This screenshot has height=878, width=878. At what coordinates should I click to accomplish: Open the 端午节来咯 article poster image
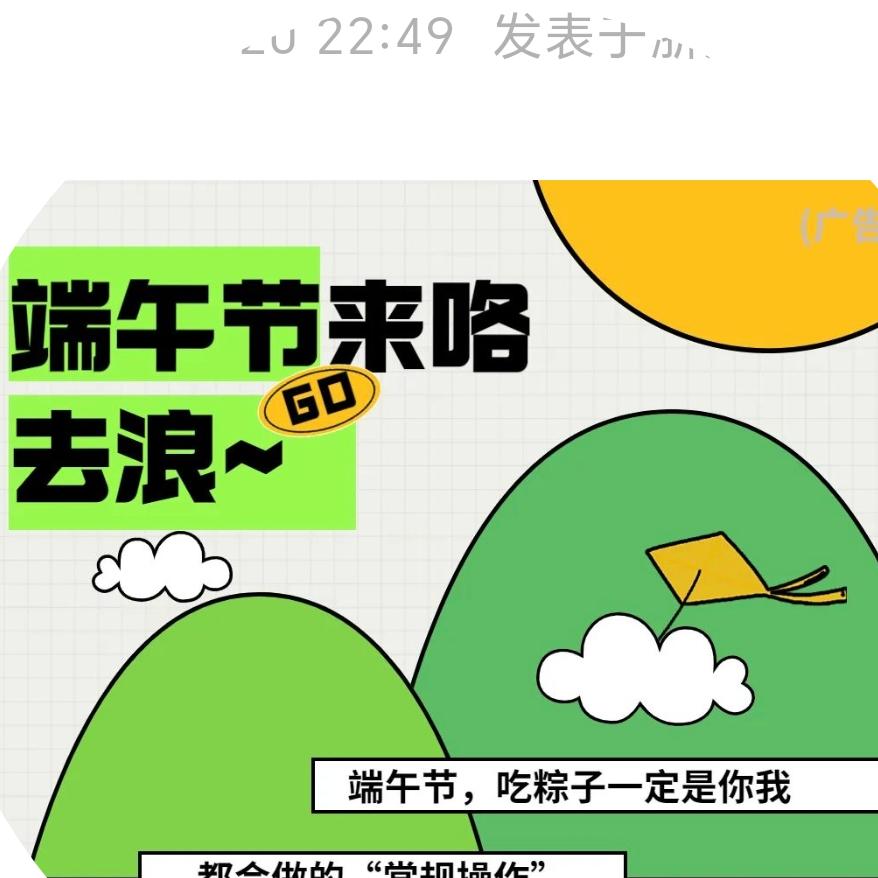(x=439, y=529)
